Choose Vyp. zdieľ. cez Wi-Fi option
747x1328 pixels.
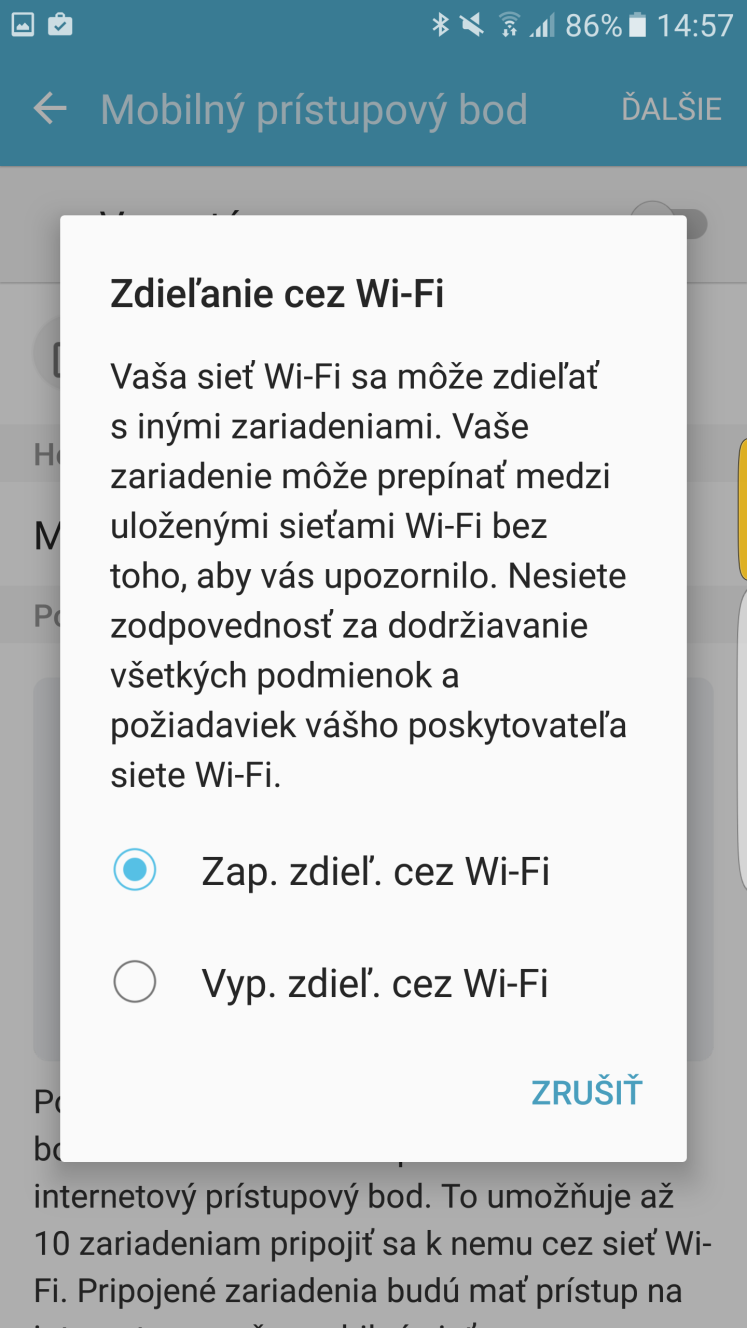coord(373,982)
